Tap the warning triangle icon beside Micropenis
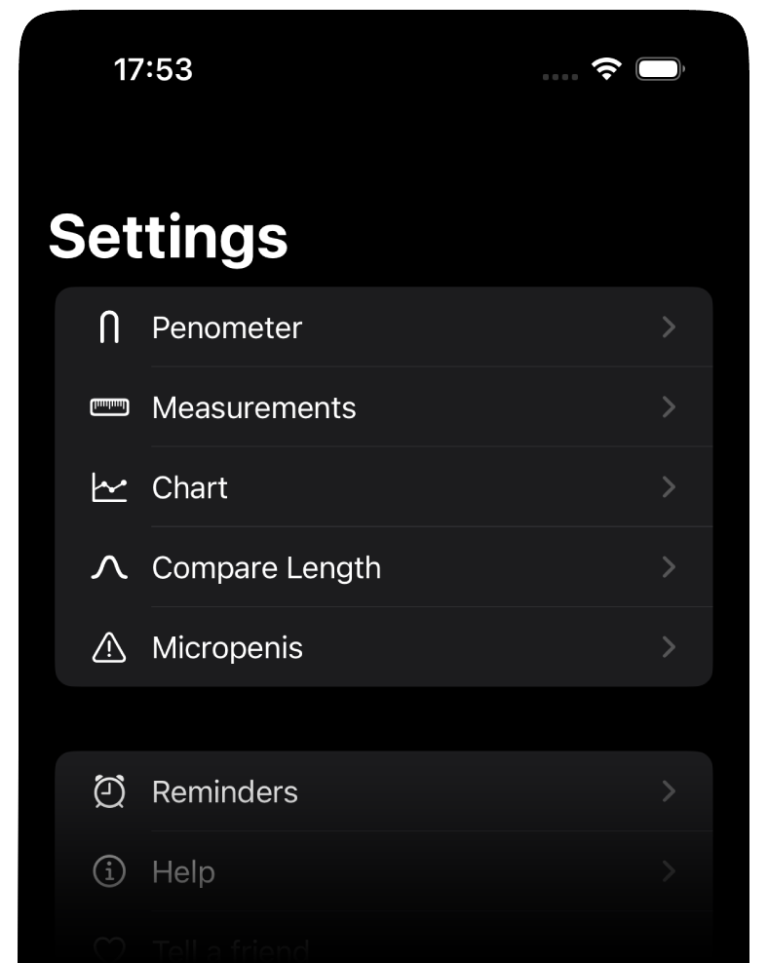This screenshot has width=768, height=963. point(110,647)
